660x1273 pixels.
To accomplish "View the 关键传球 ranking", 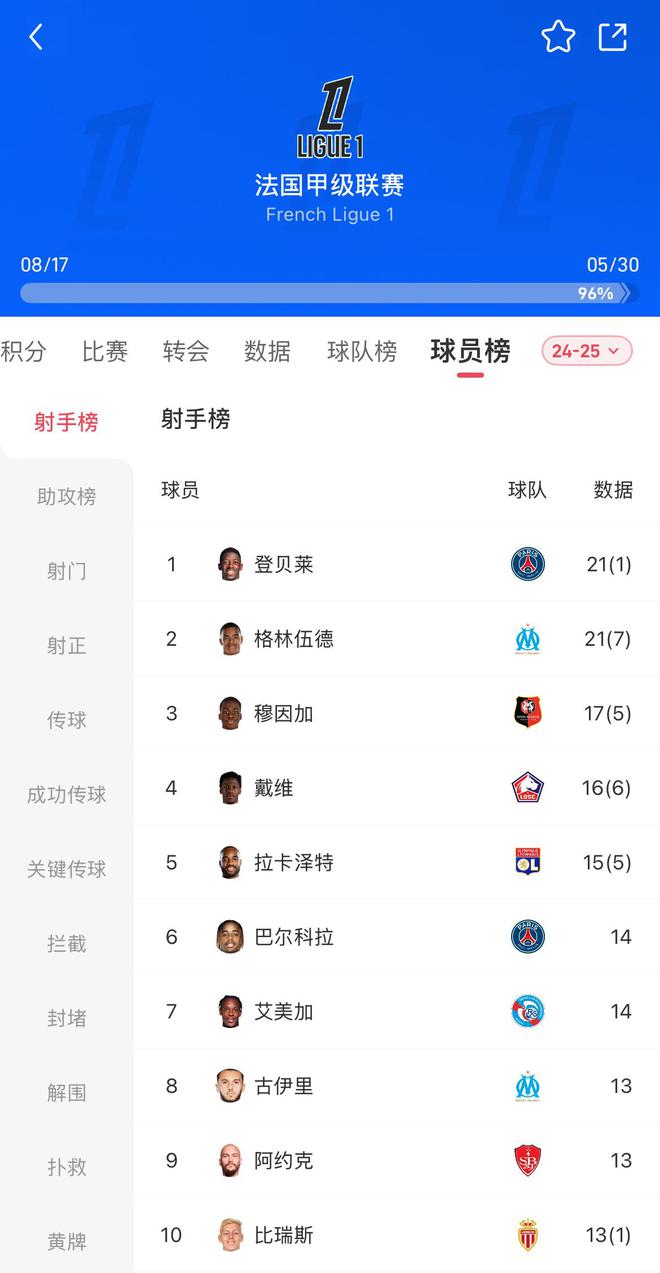I will 67,869.
